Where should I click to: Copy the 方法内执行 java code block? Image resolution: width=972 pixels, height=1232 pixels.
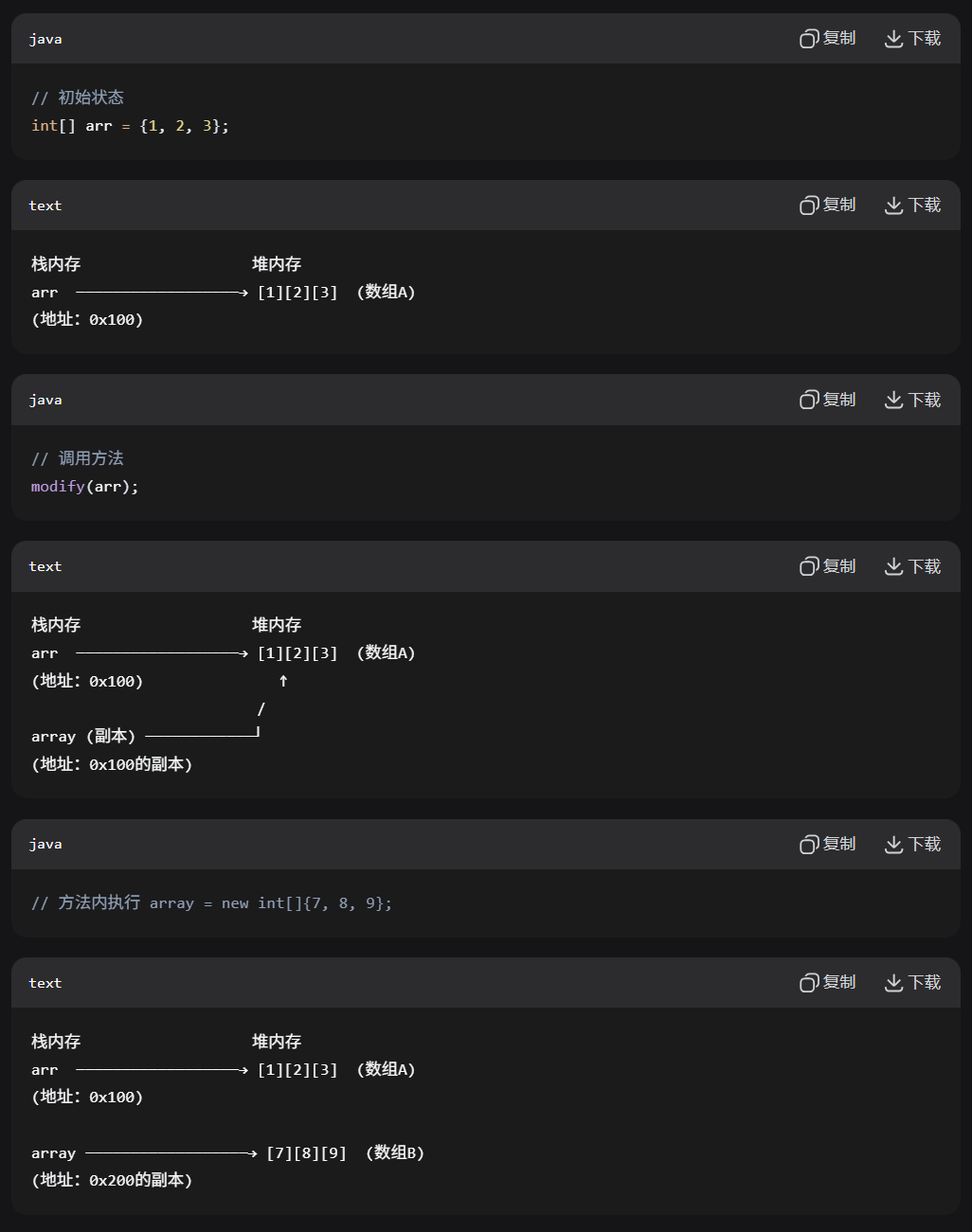pos(827,844)
